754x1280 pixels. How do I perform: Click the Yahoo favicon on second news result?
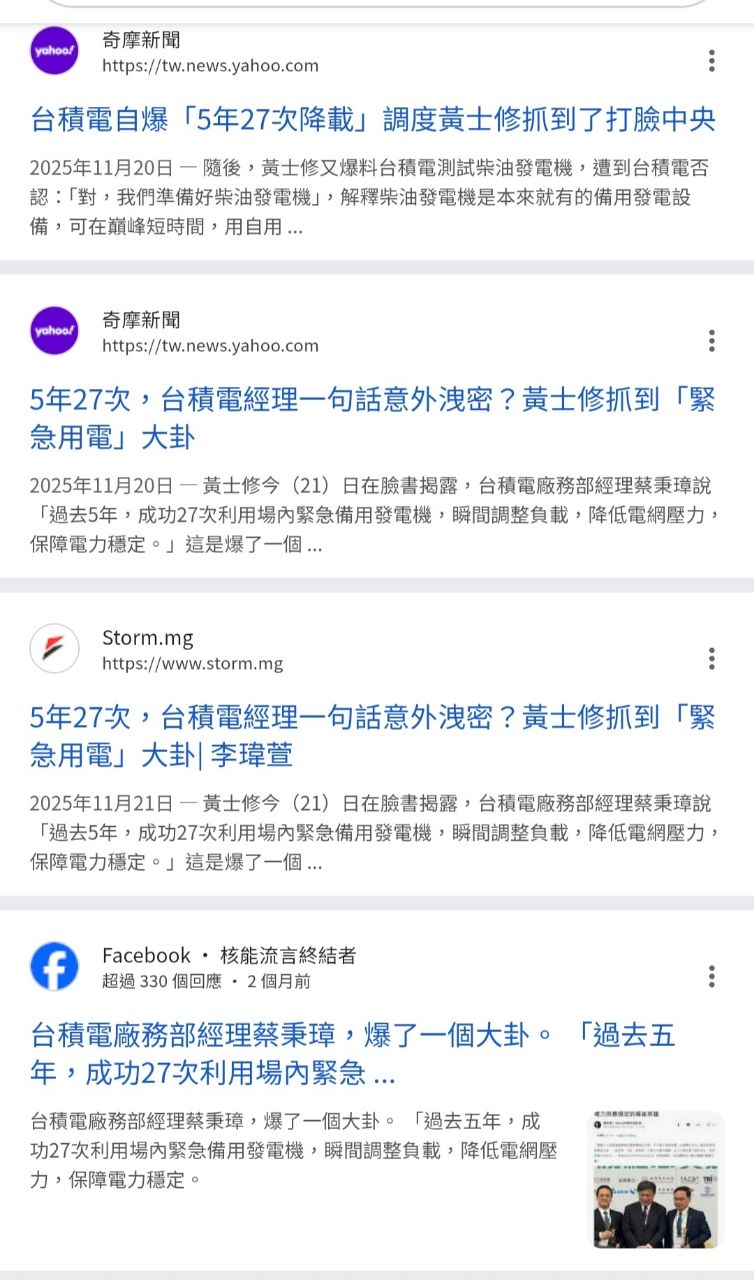55,333
